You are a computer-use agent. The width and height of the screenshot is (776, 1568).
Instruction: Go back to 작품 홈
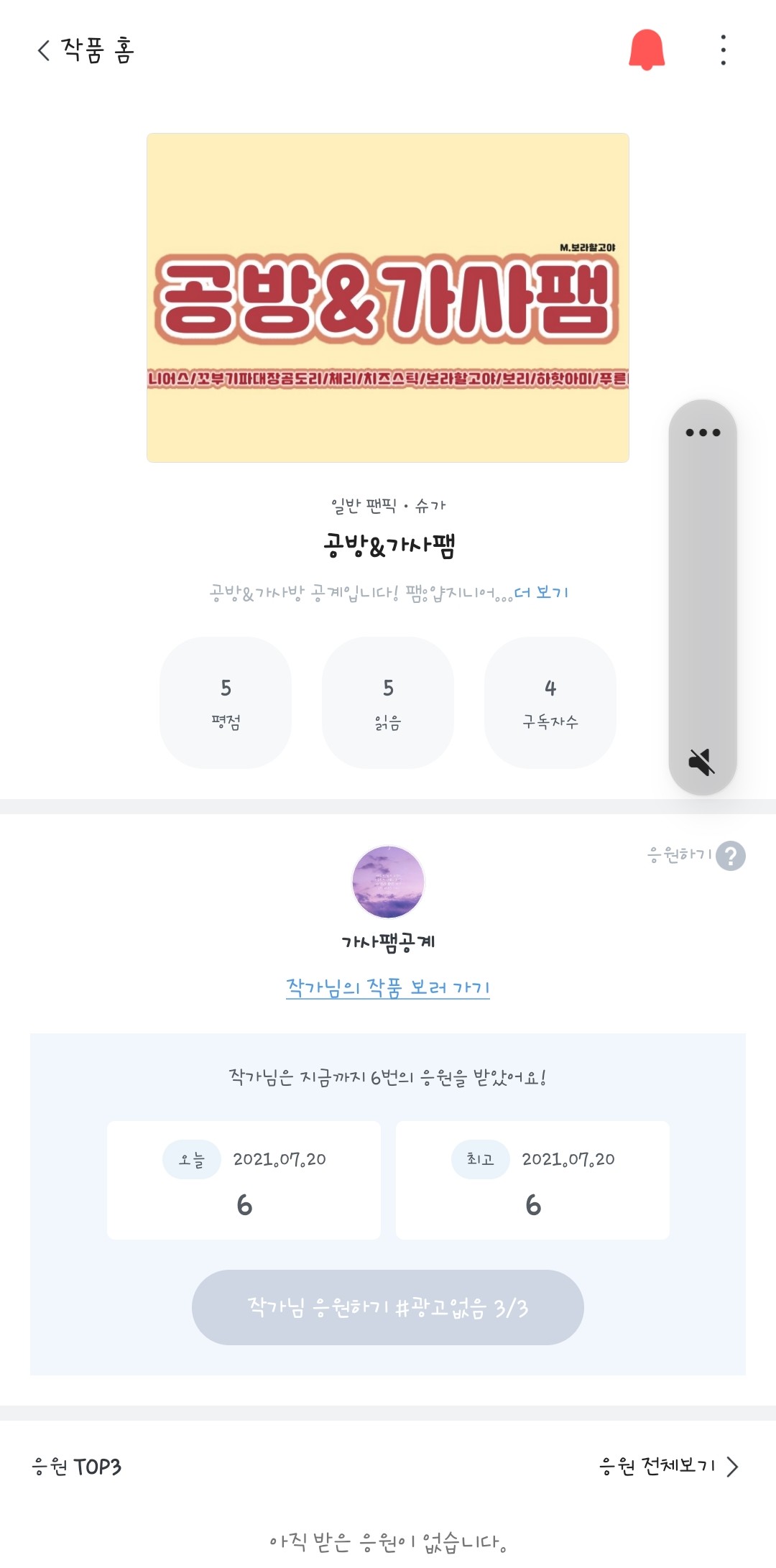45,50
